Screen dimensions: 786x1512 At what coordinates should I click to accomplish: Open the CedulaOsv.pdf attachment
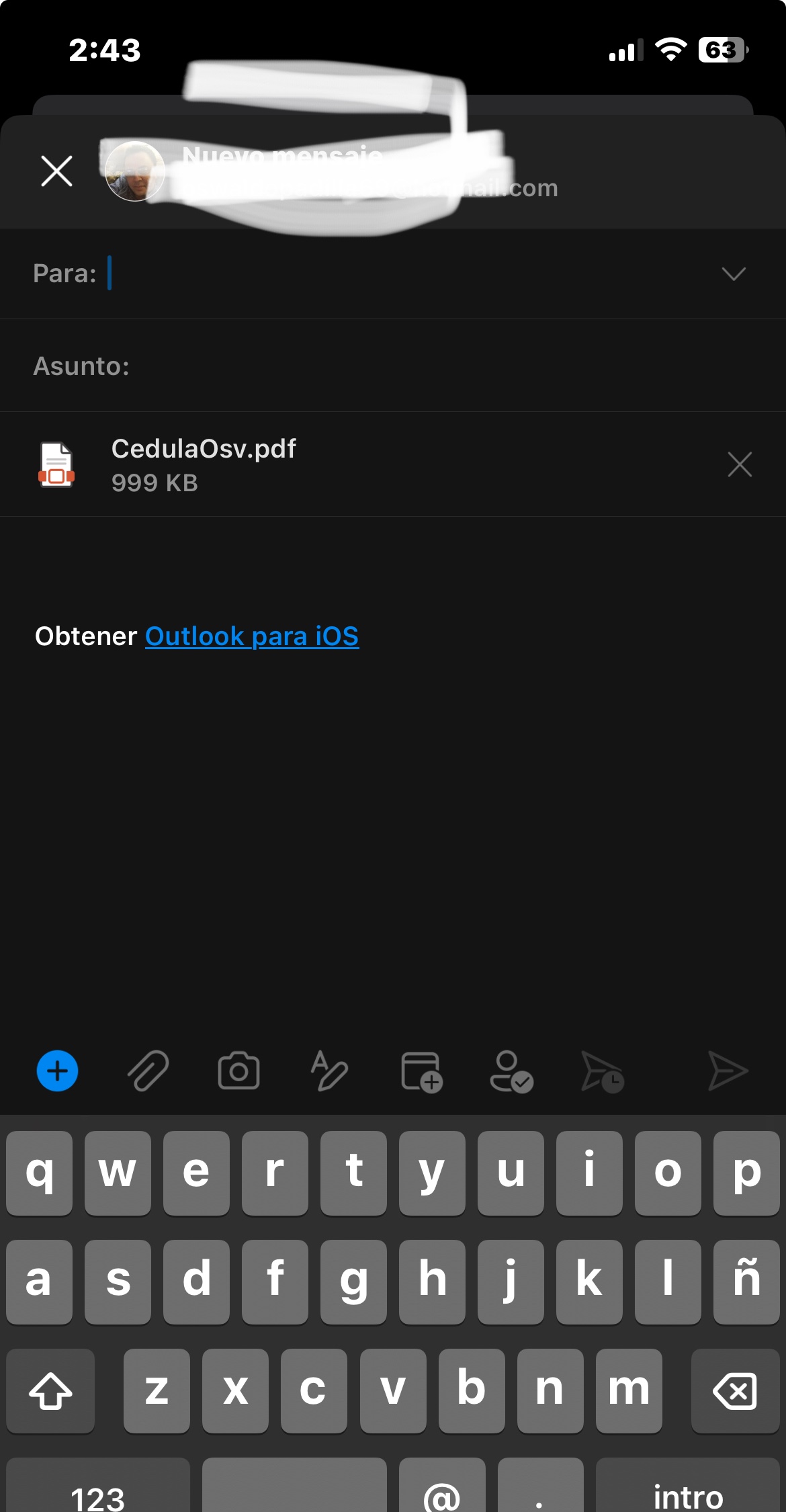point(204,464)
